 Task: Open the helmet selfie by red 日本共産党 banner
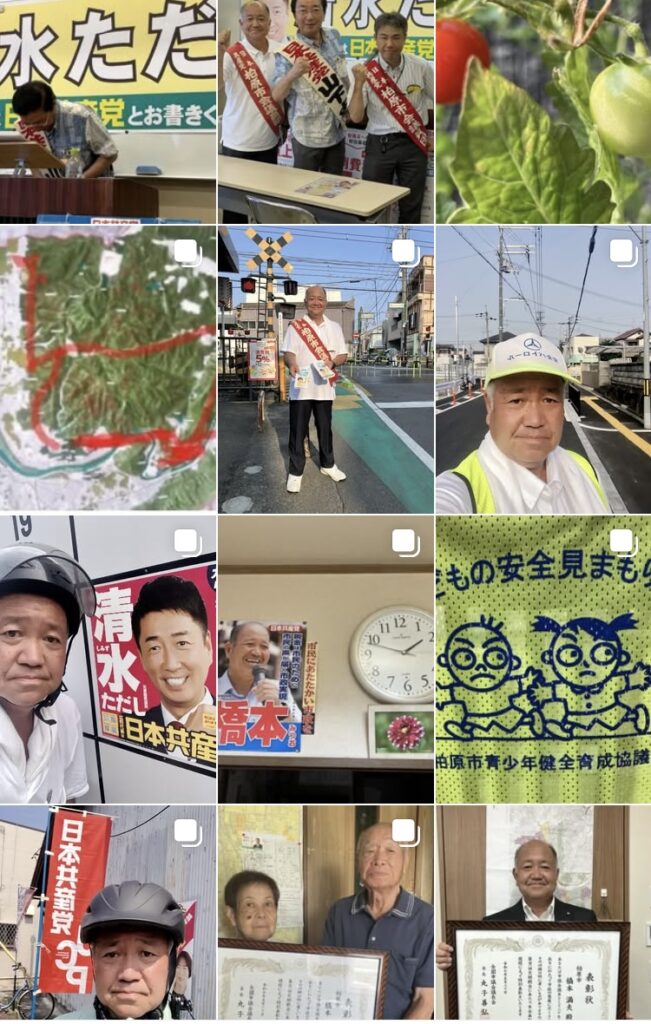tap(107, 913)
